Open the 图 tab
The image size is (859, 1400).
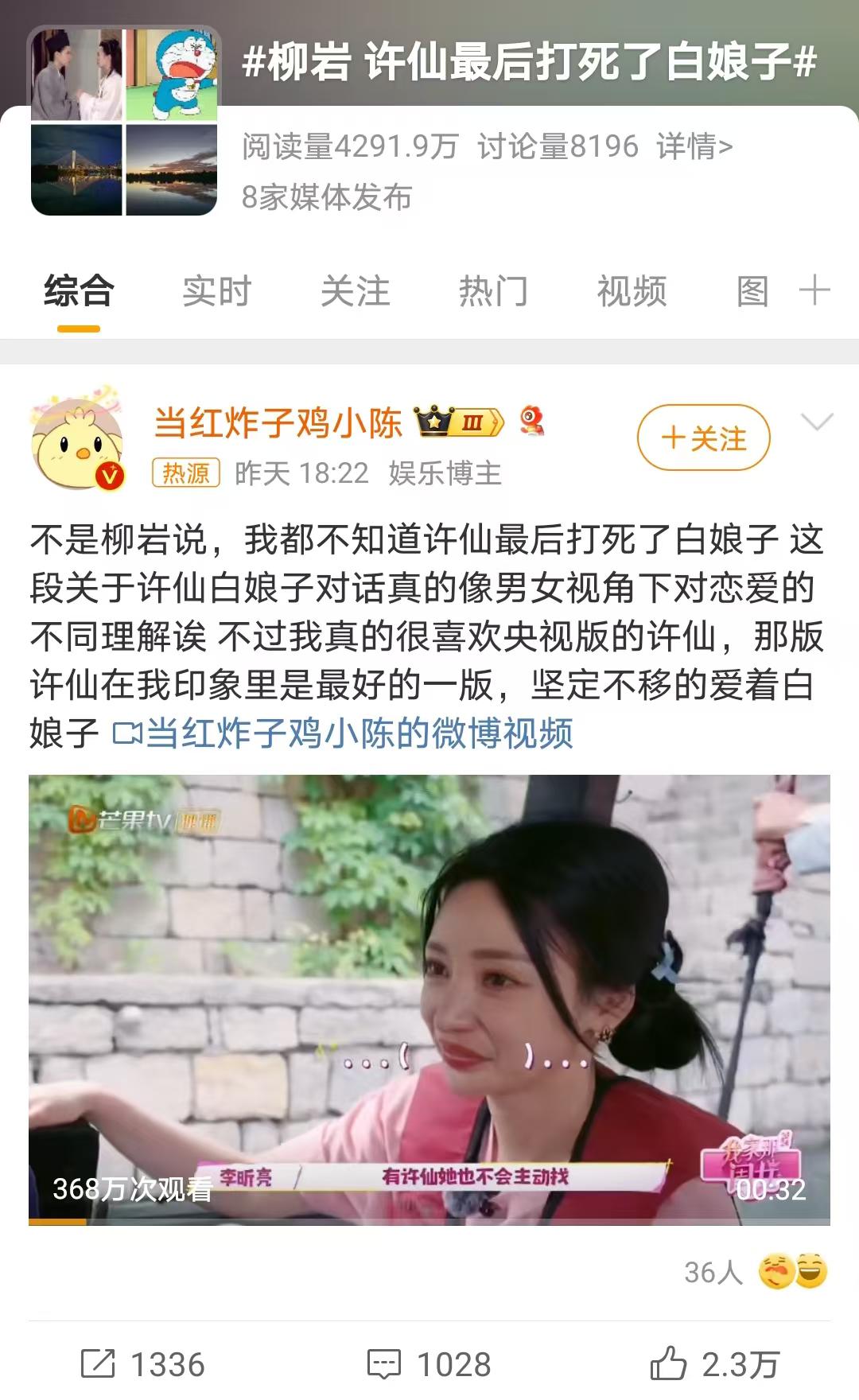tap(752, 291)
